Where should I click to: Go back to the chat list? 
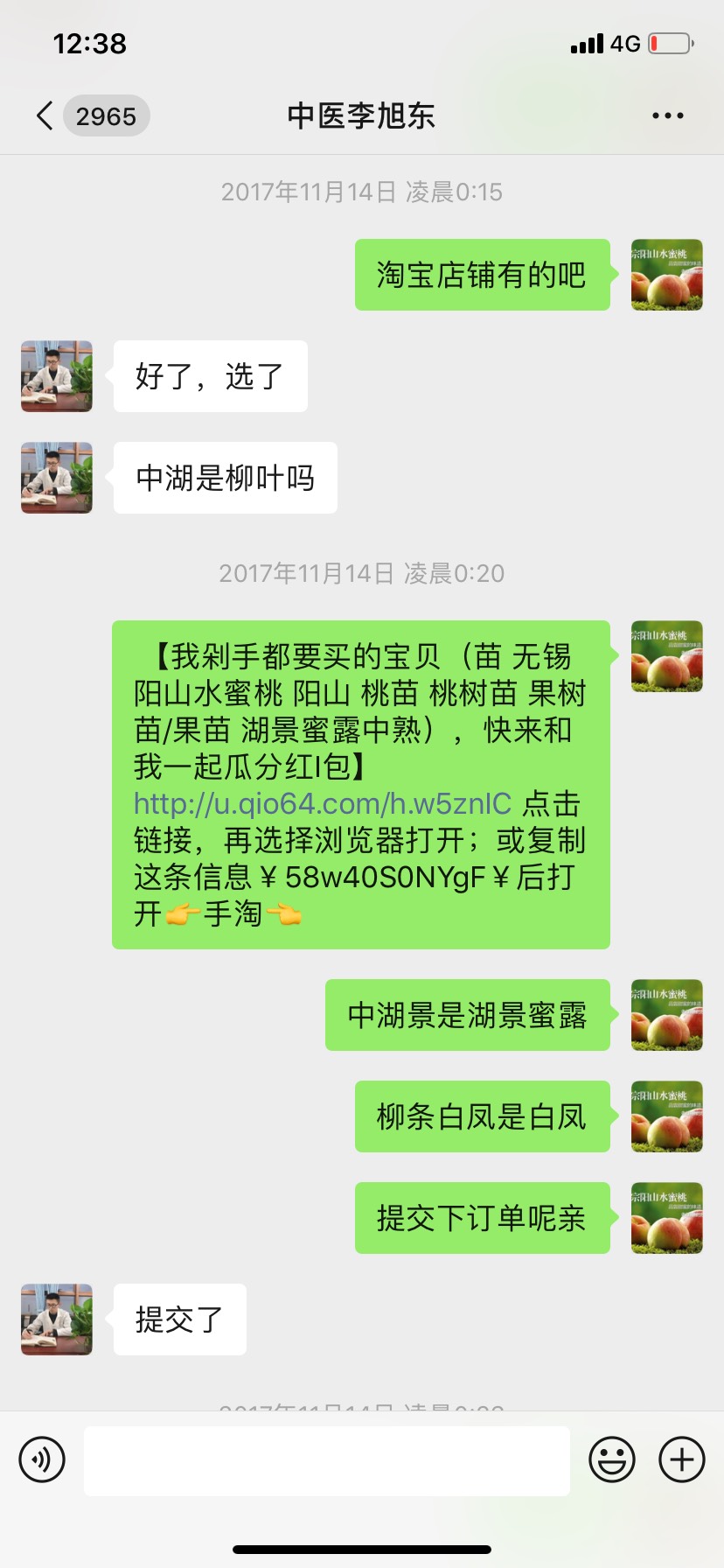(45, 115)
